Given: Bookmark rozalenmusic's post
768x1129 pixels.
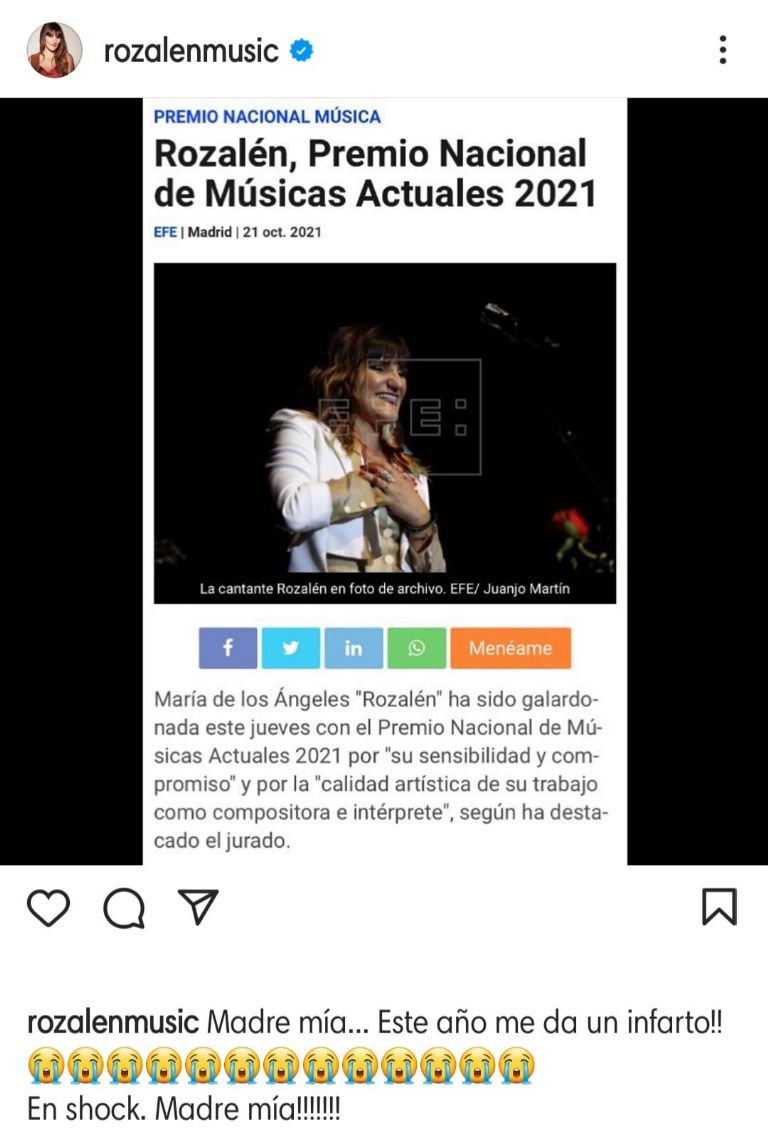Looking at the screenshot, I should (x=719, y=907).
